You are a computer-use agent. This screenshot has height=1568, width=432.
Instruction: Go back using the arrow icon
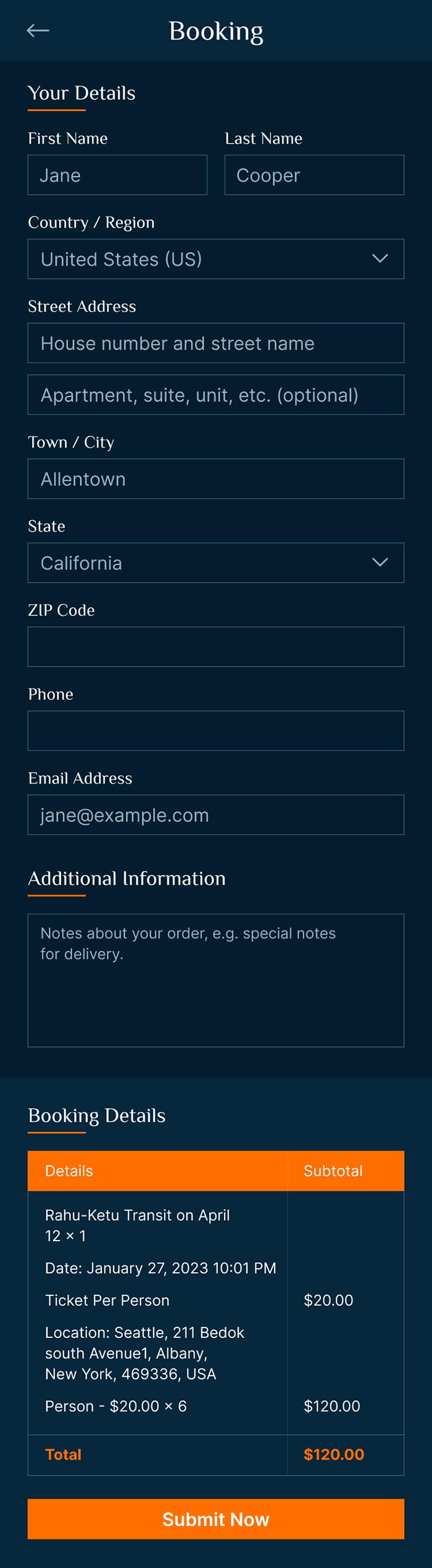pos(38,30)
